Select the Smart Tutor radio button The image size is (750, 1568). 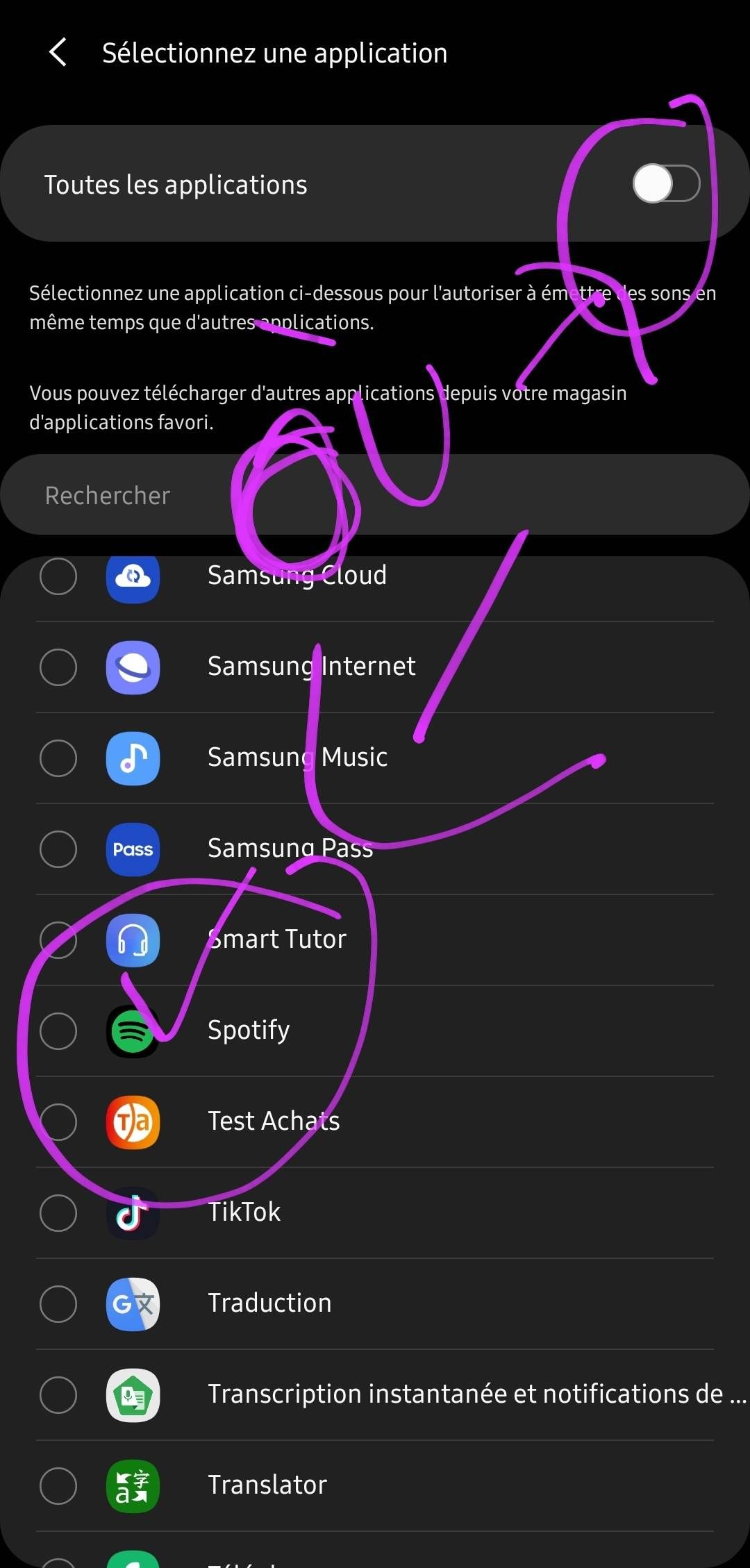(x=58, y=940)
